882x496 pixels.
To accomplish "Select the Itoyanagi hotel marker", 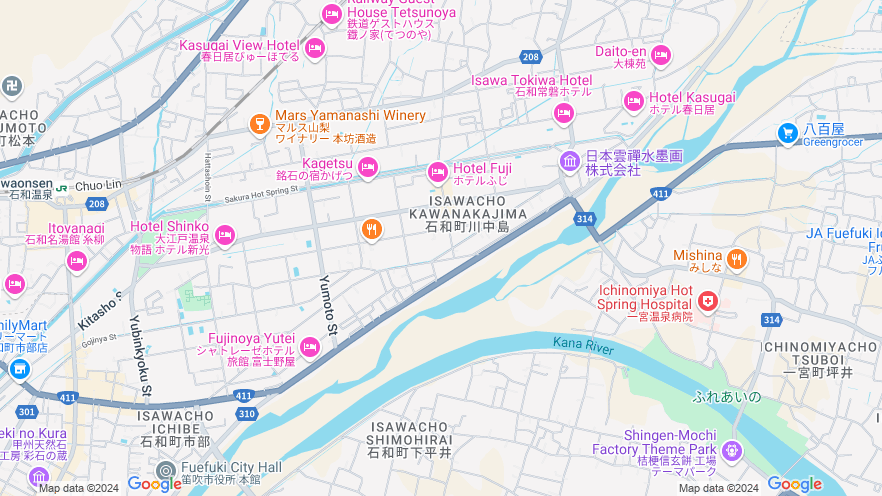I will pos(77,261).
